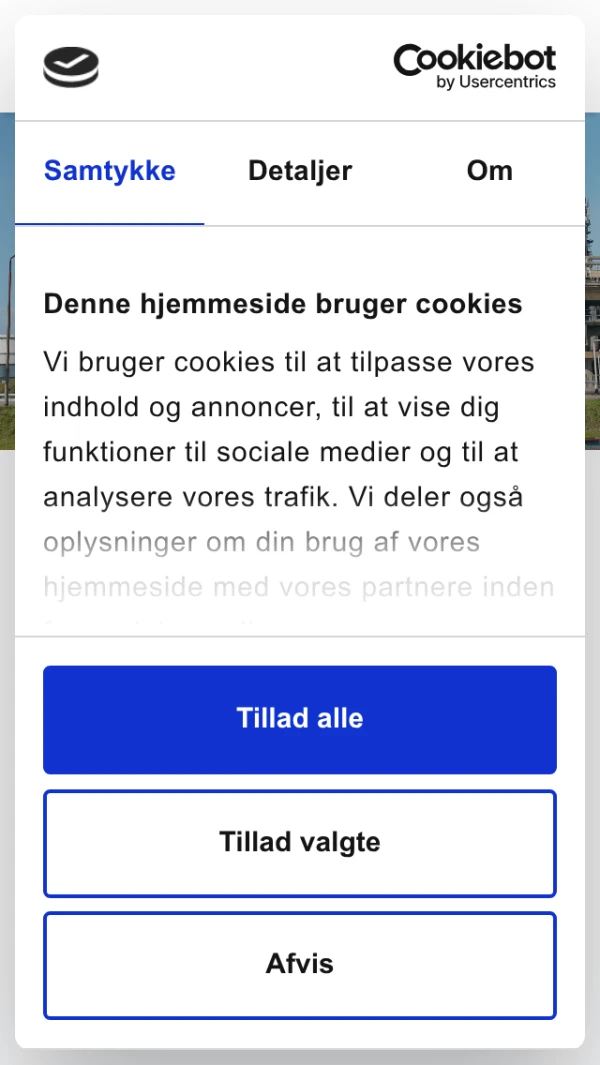Choose Tillad valgte to allow selected cookies
Viewport: 600px width, 1065px height.
[300, 843]
